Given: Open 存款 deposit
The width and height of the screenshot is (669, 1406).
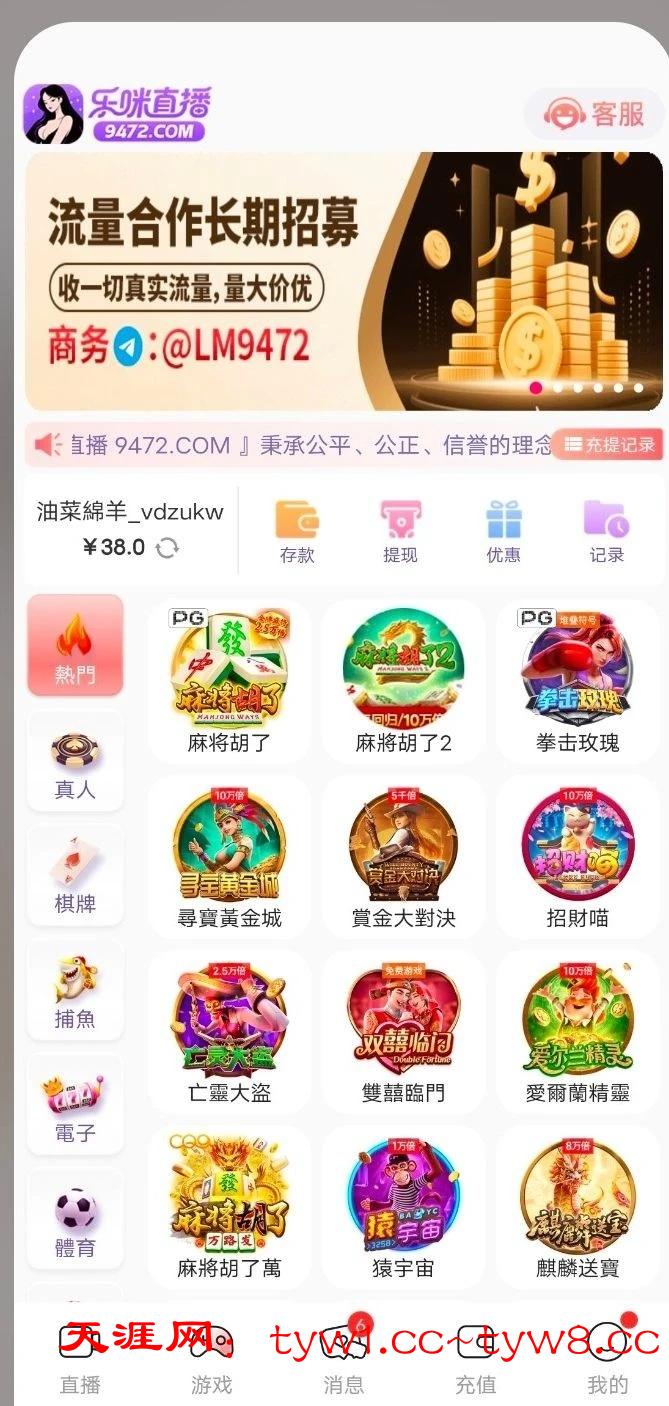Looking at the screenshot, I should coord(297,532).
